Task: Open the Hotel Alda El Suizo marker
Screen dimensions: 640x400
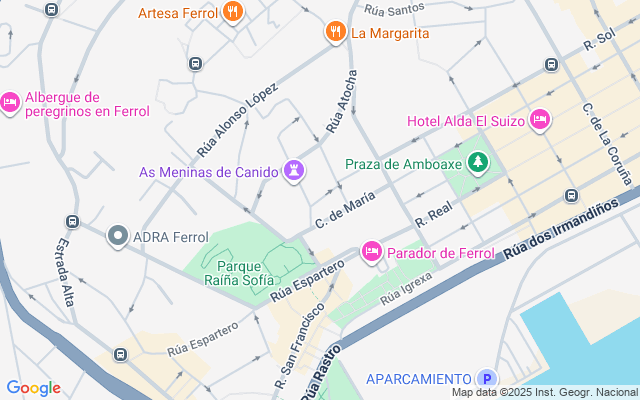Action: 540,120
